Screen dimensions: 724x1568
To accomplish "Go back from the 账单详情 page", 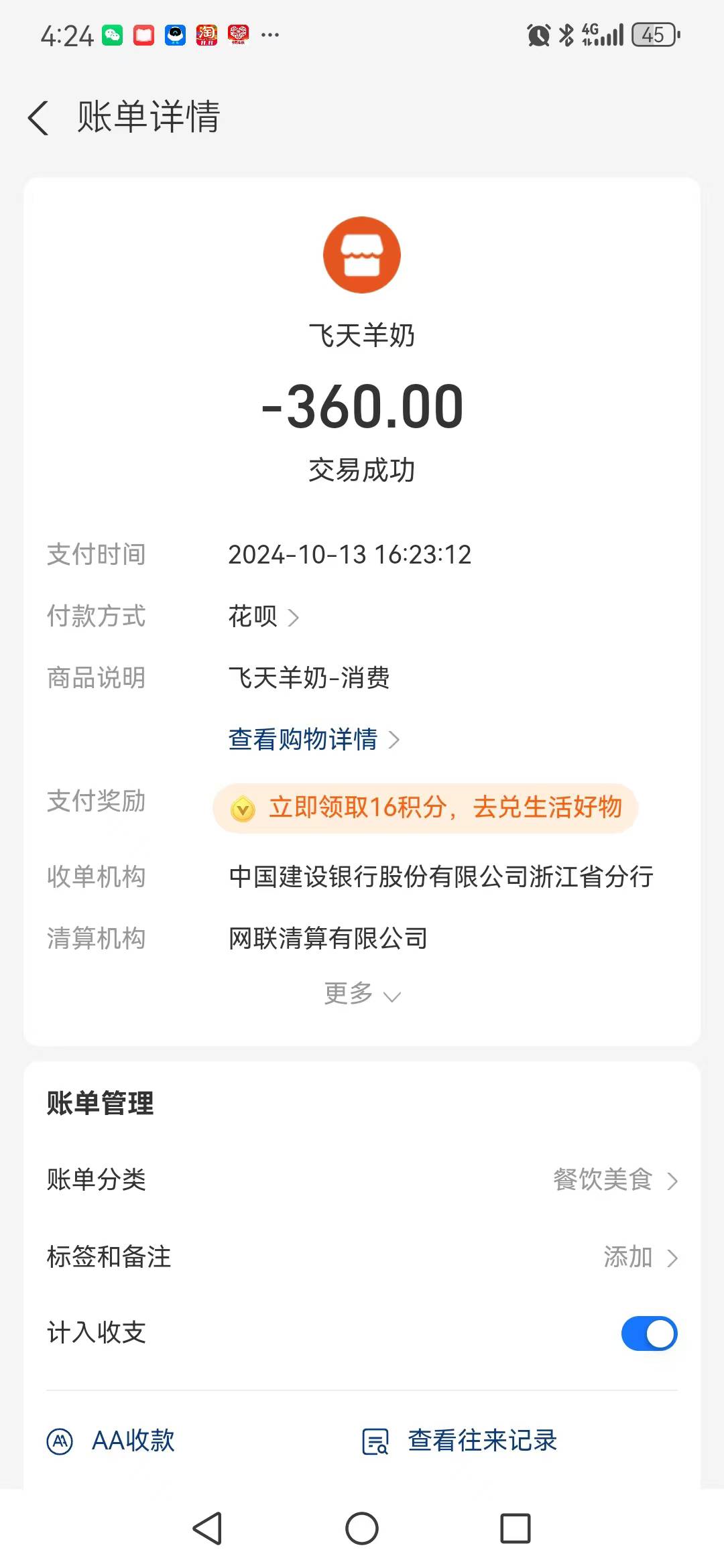I will (39, 118).
